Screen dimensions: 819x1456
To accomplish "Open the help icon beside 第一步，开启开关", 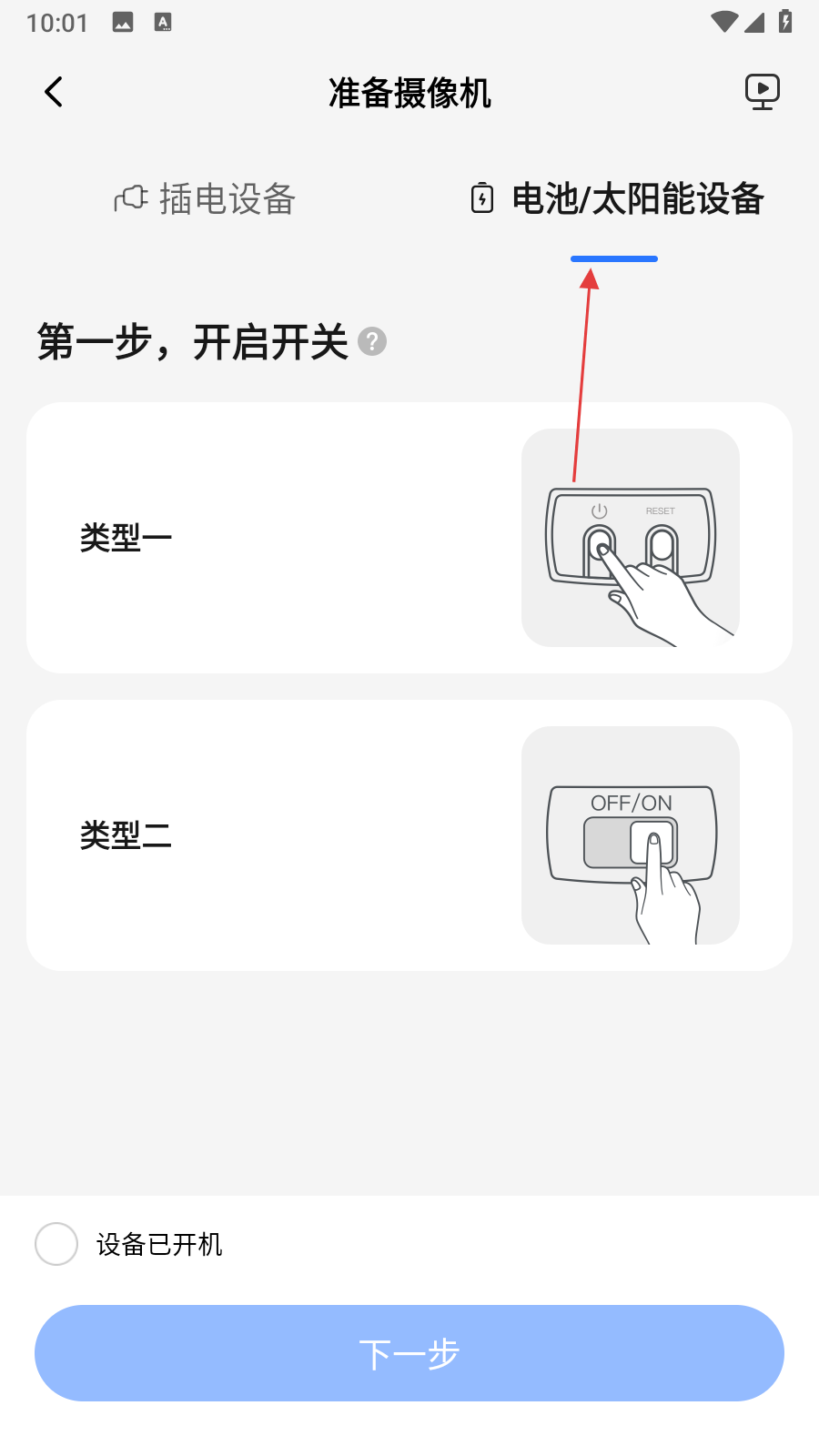I will click(x=372, y=342).
